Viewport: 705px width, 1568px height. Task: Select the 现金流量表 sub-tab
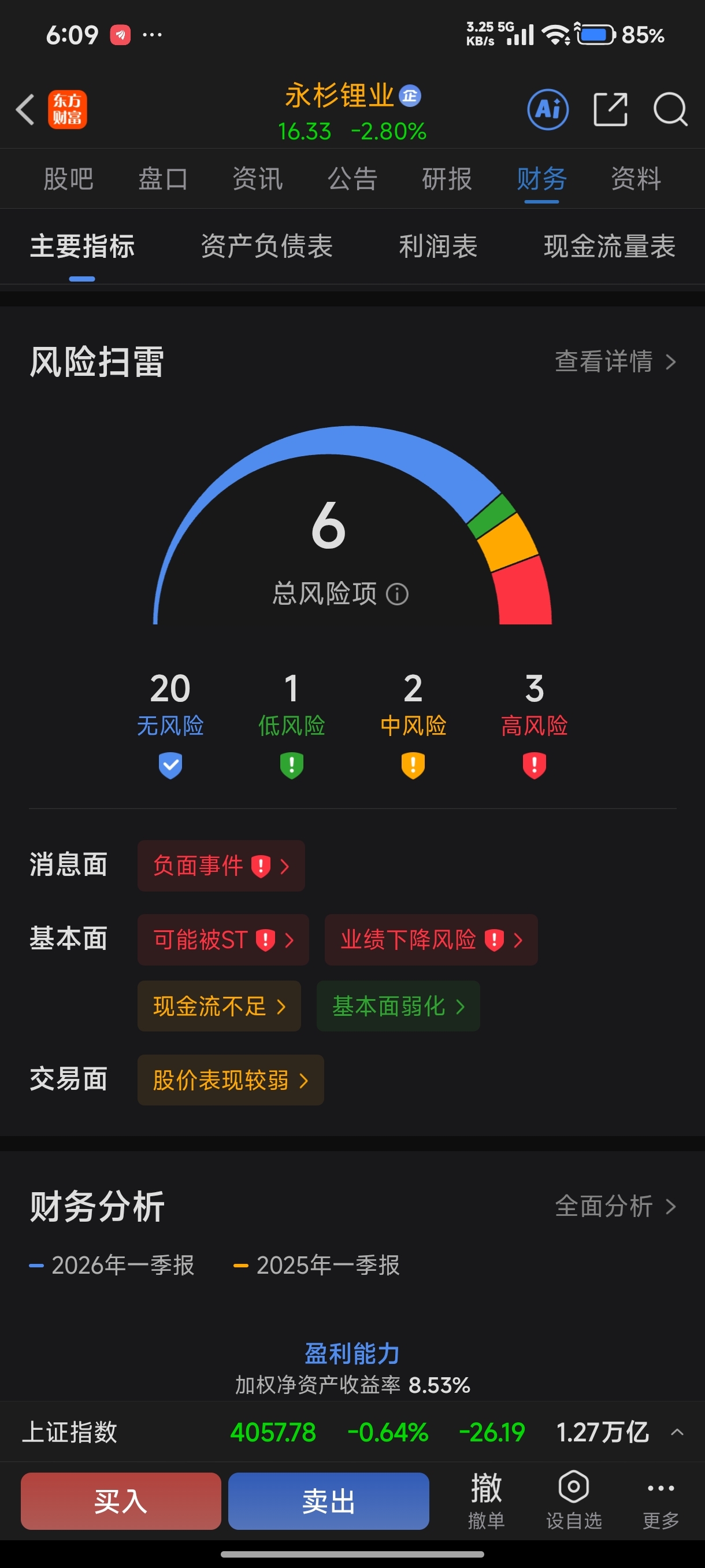pyautogui.click(x=610, y=246)
